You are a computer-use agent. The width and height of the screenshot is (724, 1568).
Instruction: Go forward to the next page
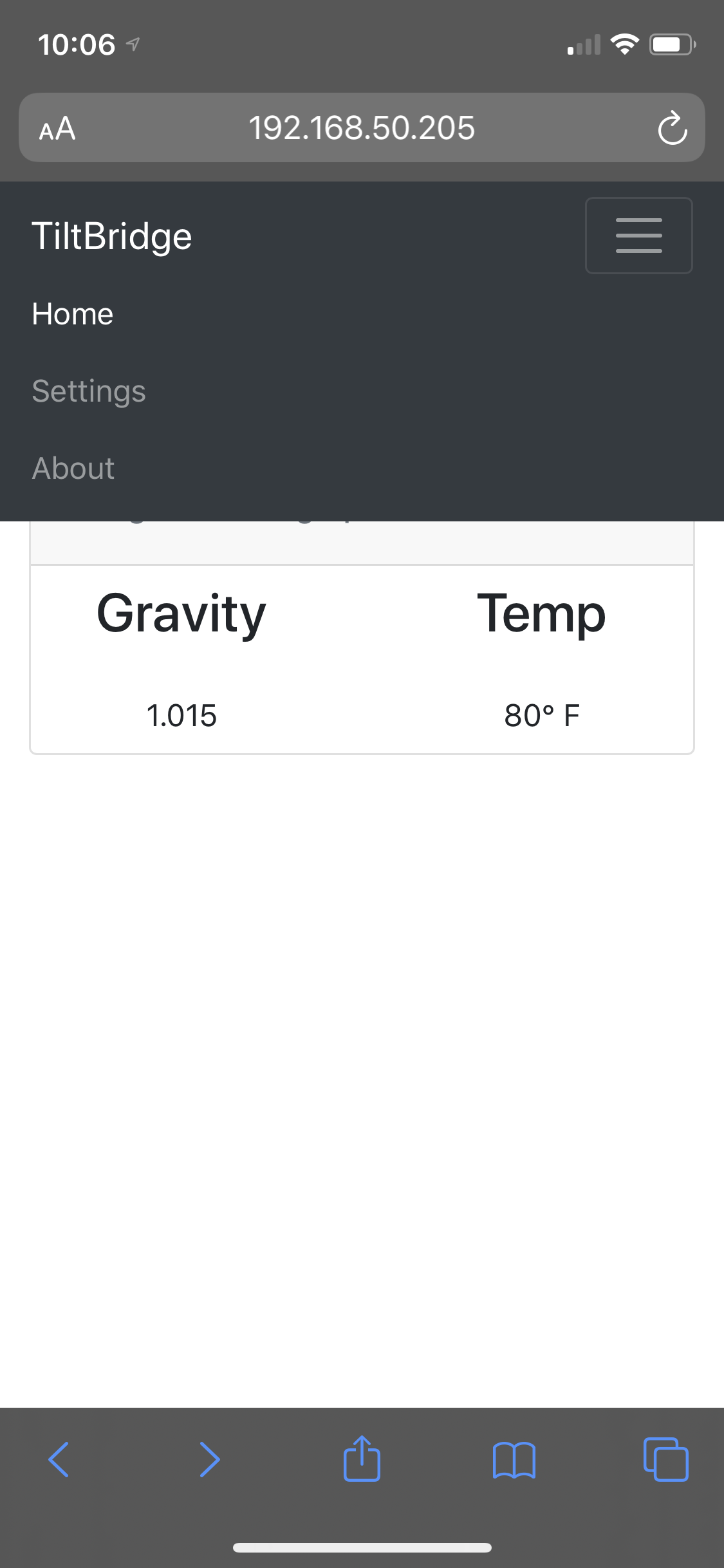coord(210,1459)
